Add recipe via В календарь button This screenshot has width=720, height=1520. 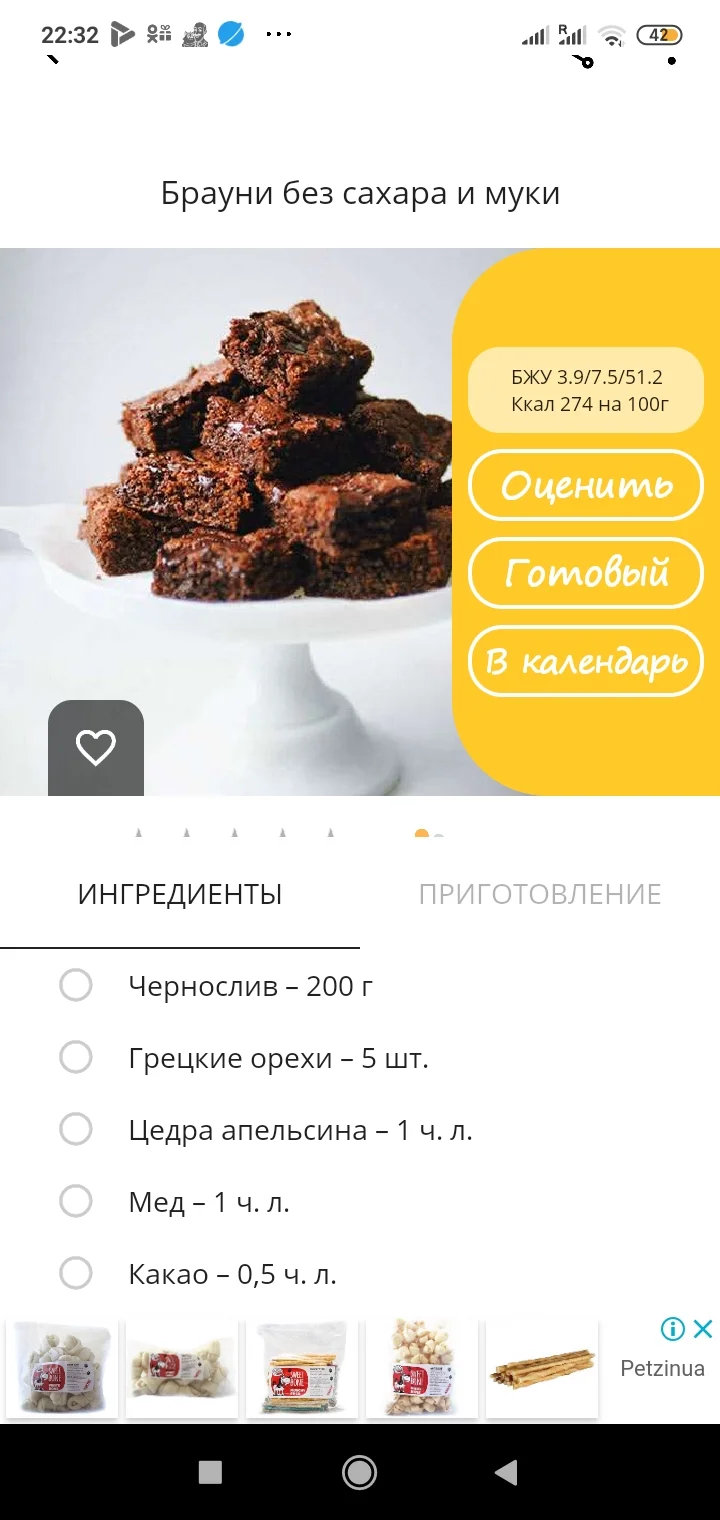(586, 662)
